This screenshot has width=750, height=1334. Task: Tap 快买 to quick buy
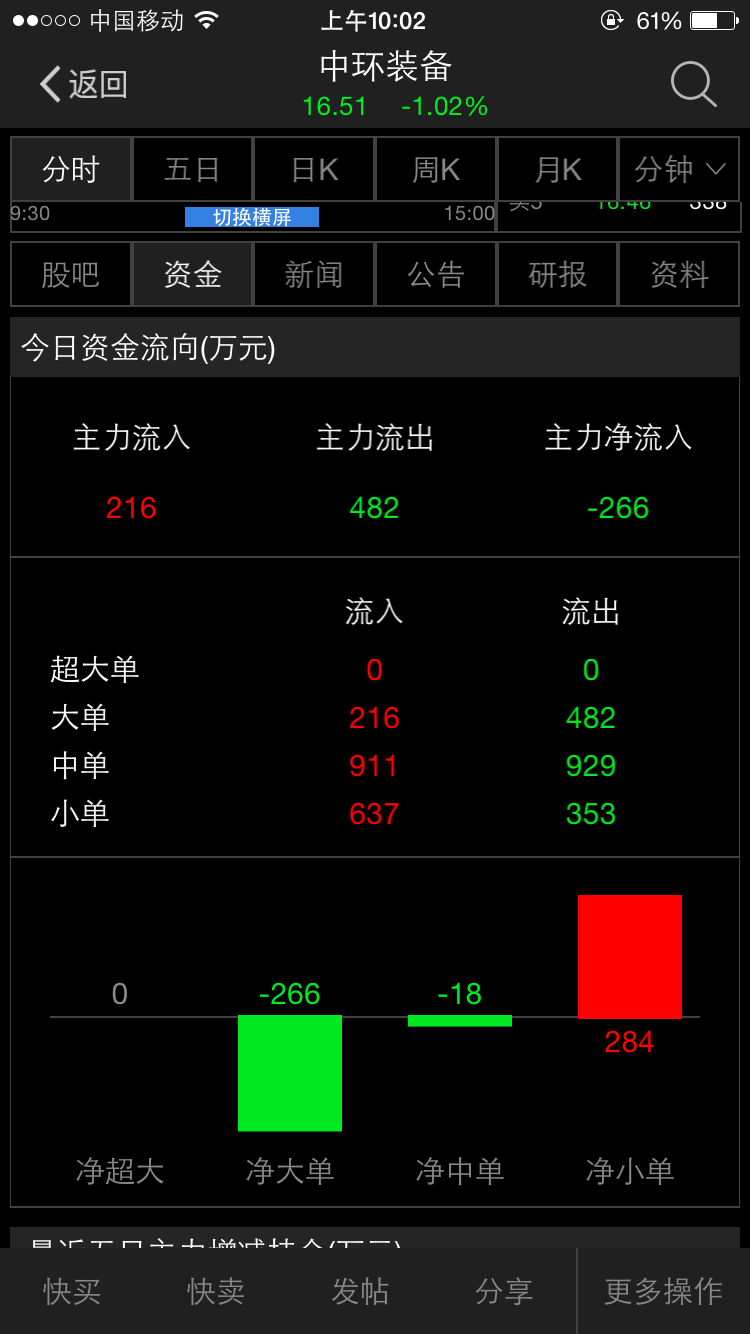(72, 1291)
